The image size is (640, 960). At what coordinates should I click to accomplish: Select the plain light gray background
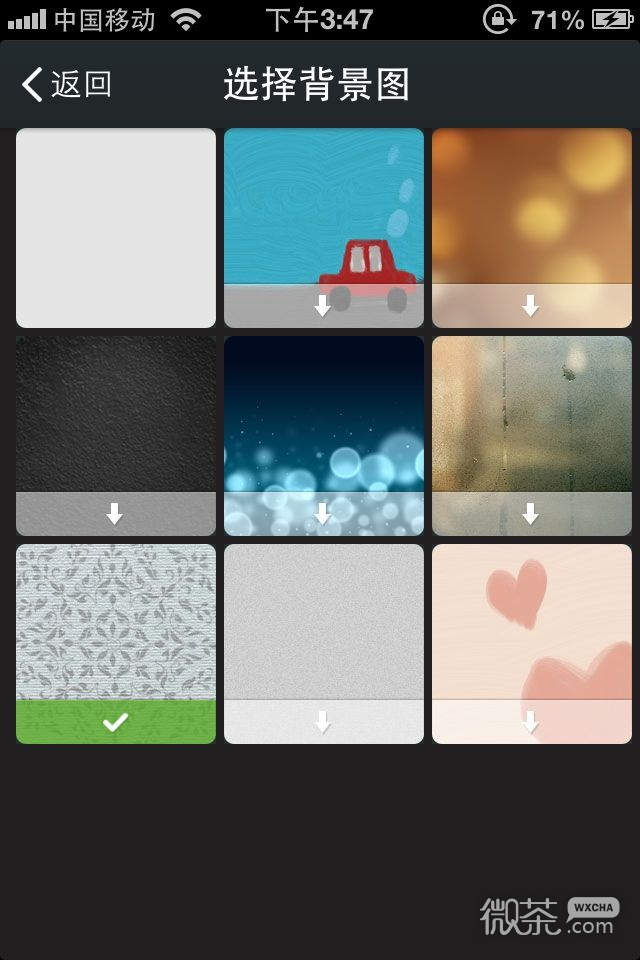(x=116, y=228)
